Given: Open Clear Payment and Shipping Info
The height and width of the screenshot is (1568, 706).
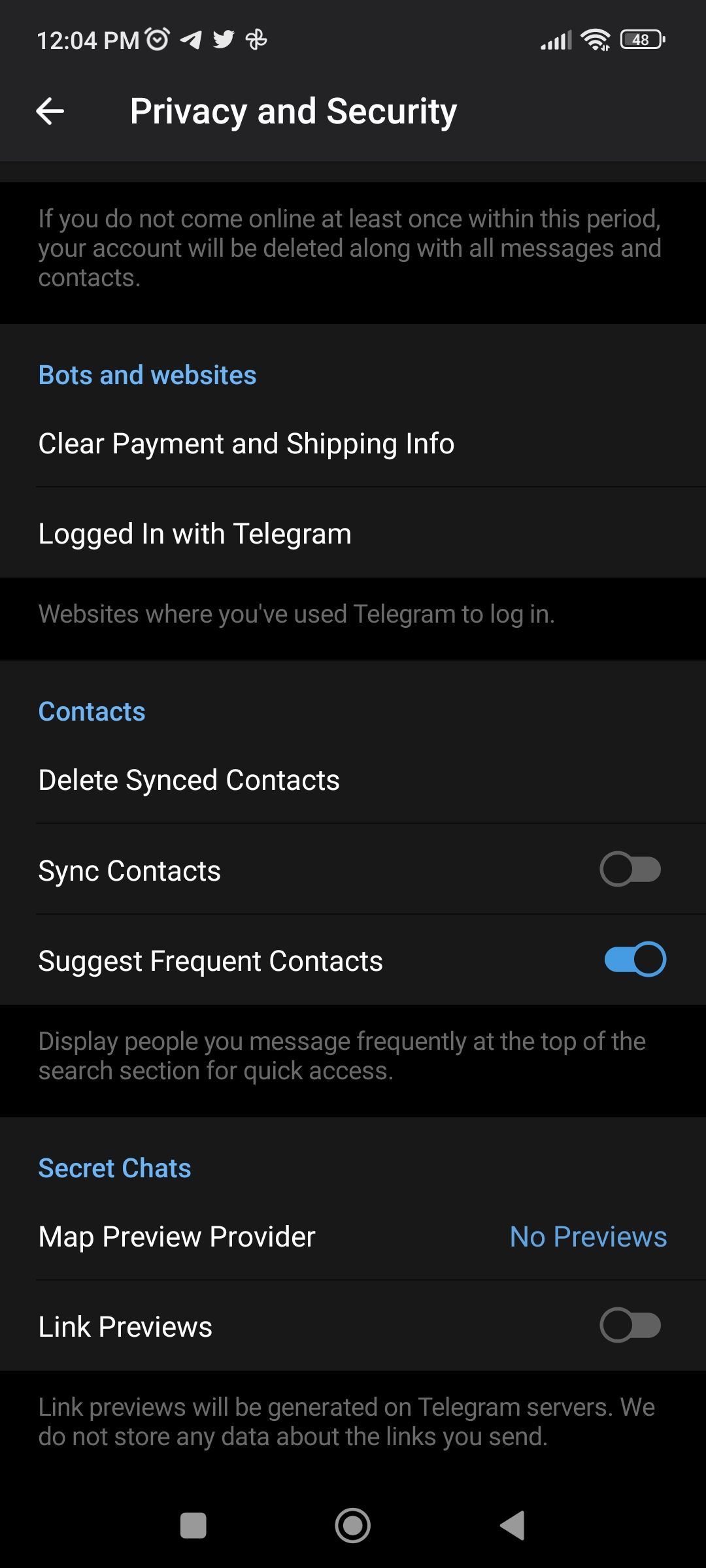Looking at the screenshot, I should [246, 444].
